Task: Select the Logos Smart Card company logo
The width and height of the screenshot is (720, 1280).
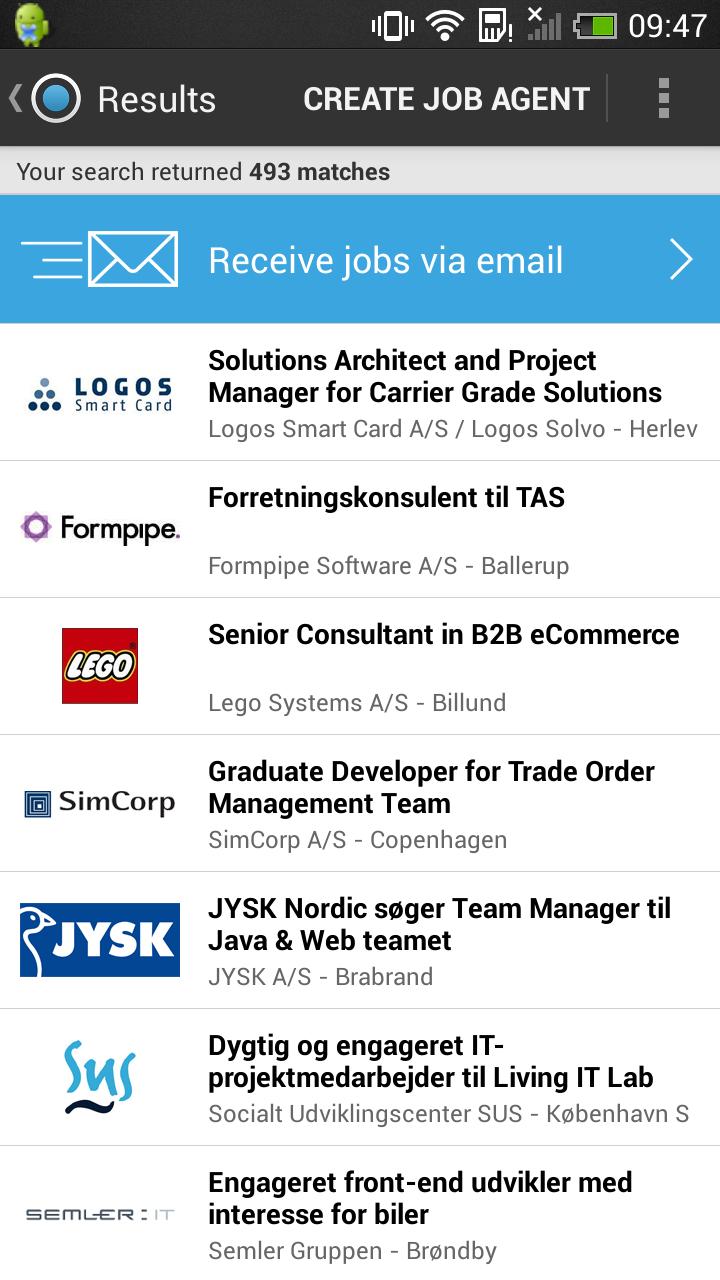Action: [99, 392]
